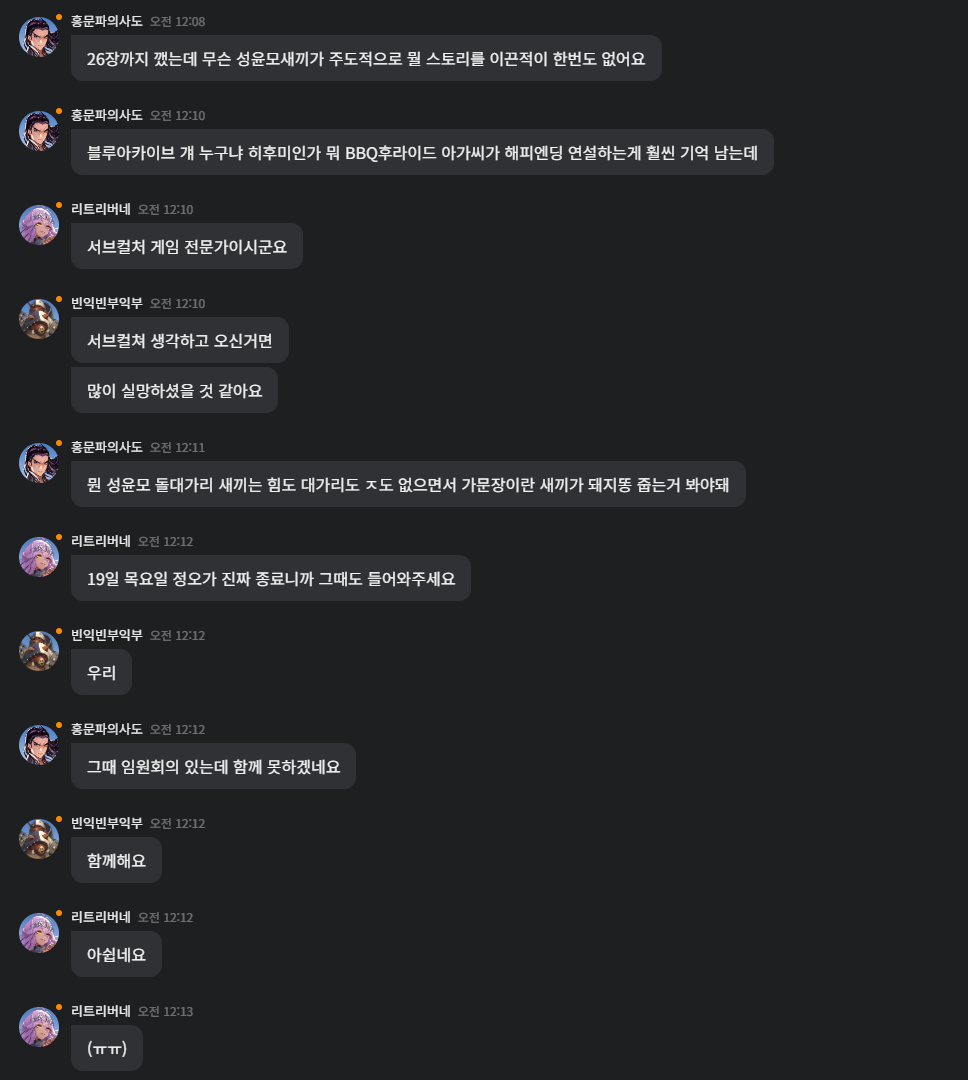Open 리트리버네's avatar beside the '19일 목요일' message
Viewport: 968px width, 1080px height.
(x=39, y=557)
